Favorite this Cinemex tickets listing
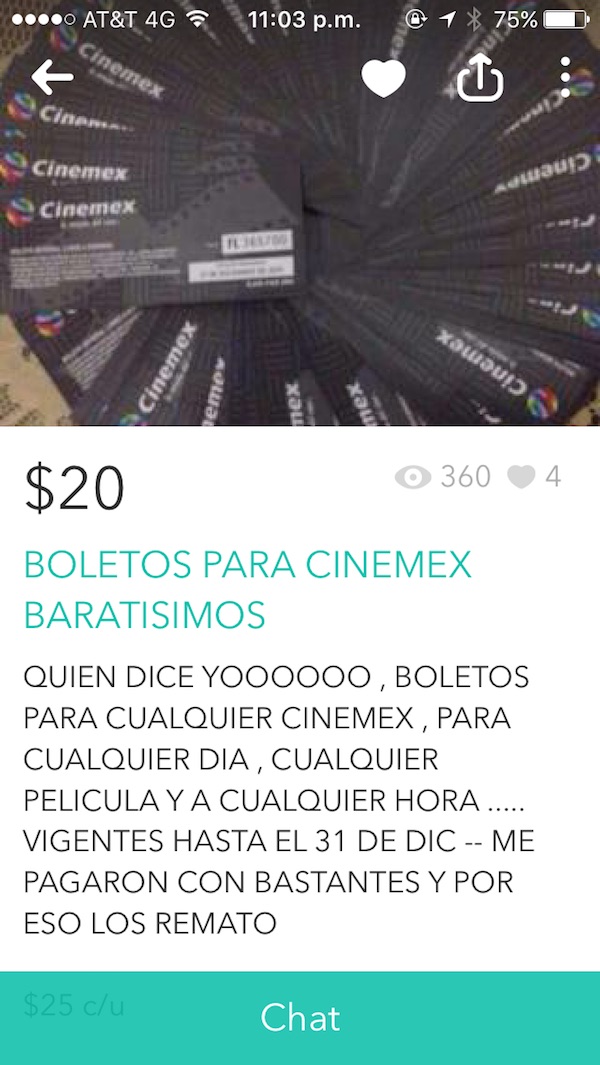600x1065 pixels. (383, 79)
